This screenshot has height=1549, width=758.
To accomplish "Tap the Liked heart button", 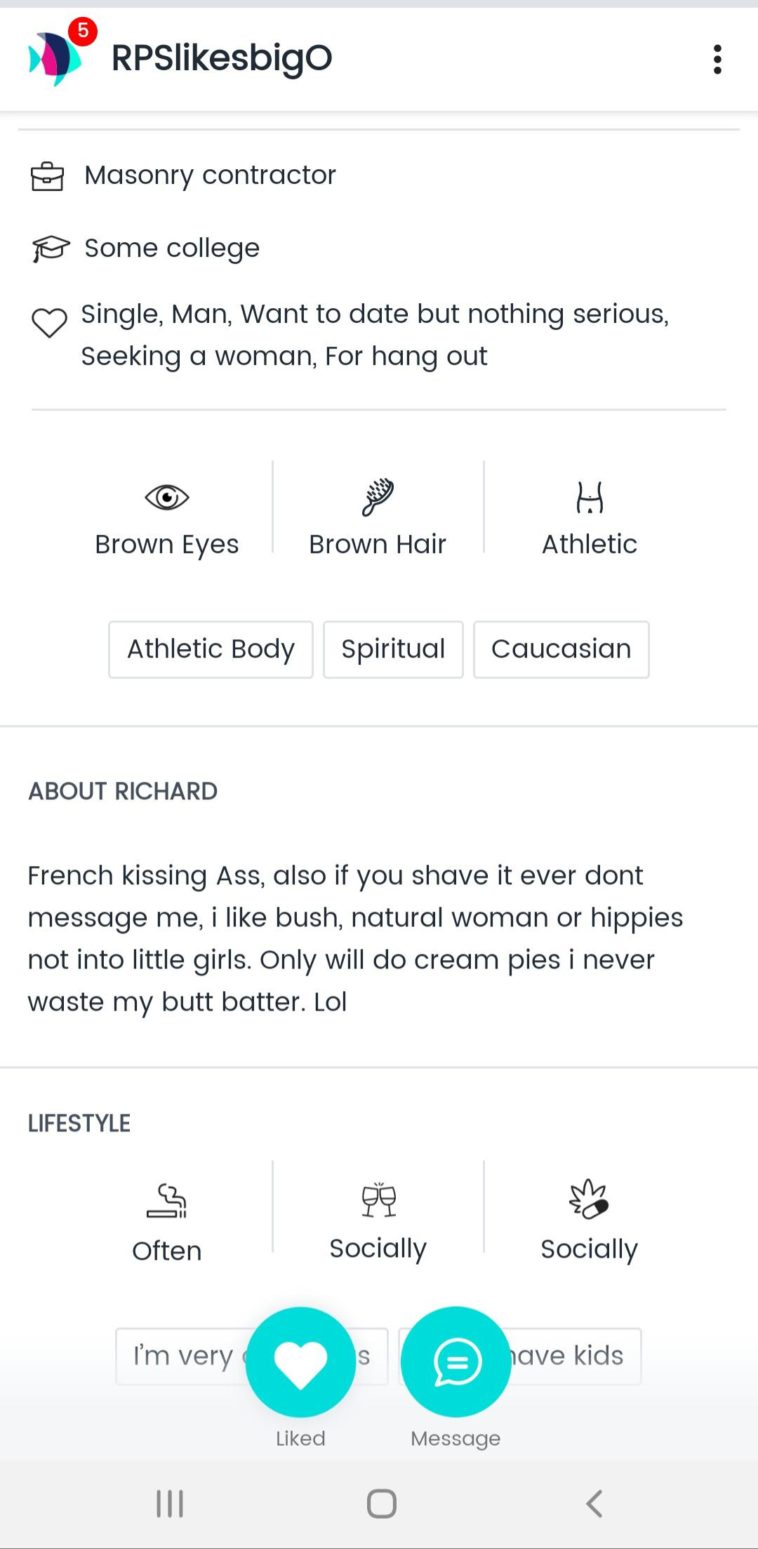I will (300, 1362).
